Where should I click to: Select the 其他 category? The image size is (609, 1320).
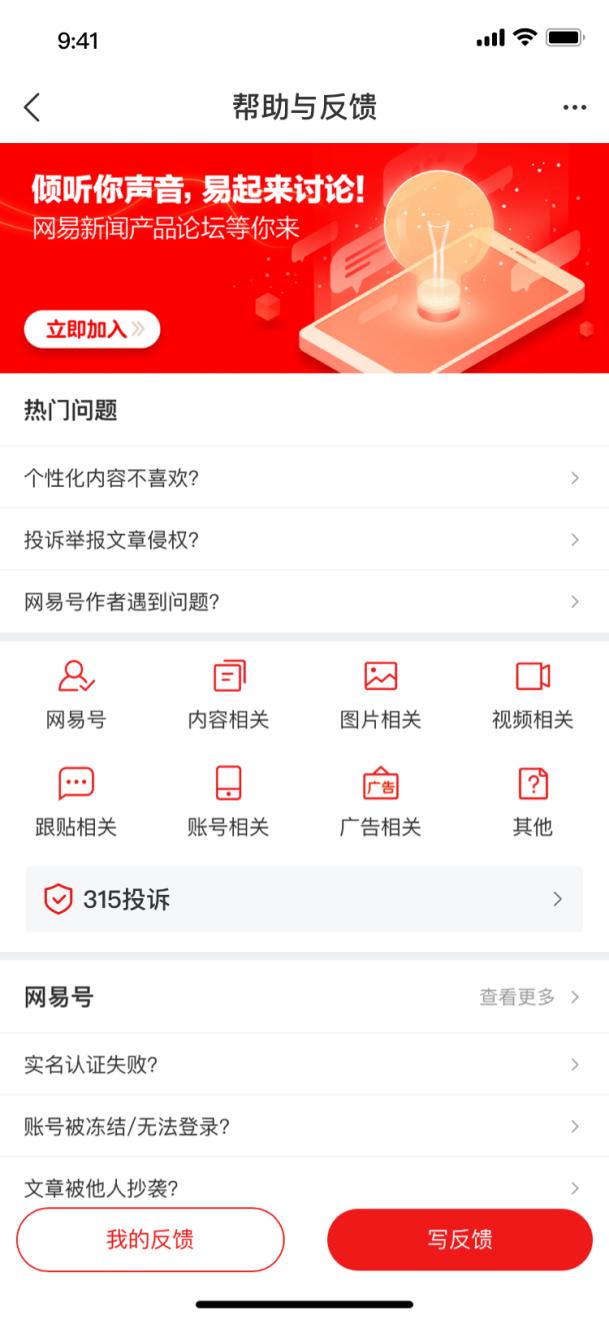532,800
